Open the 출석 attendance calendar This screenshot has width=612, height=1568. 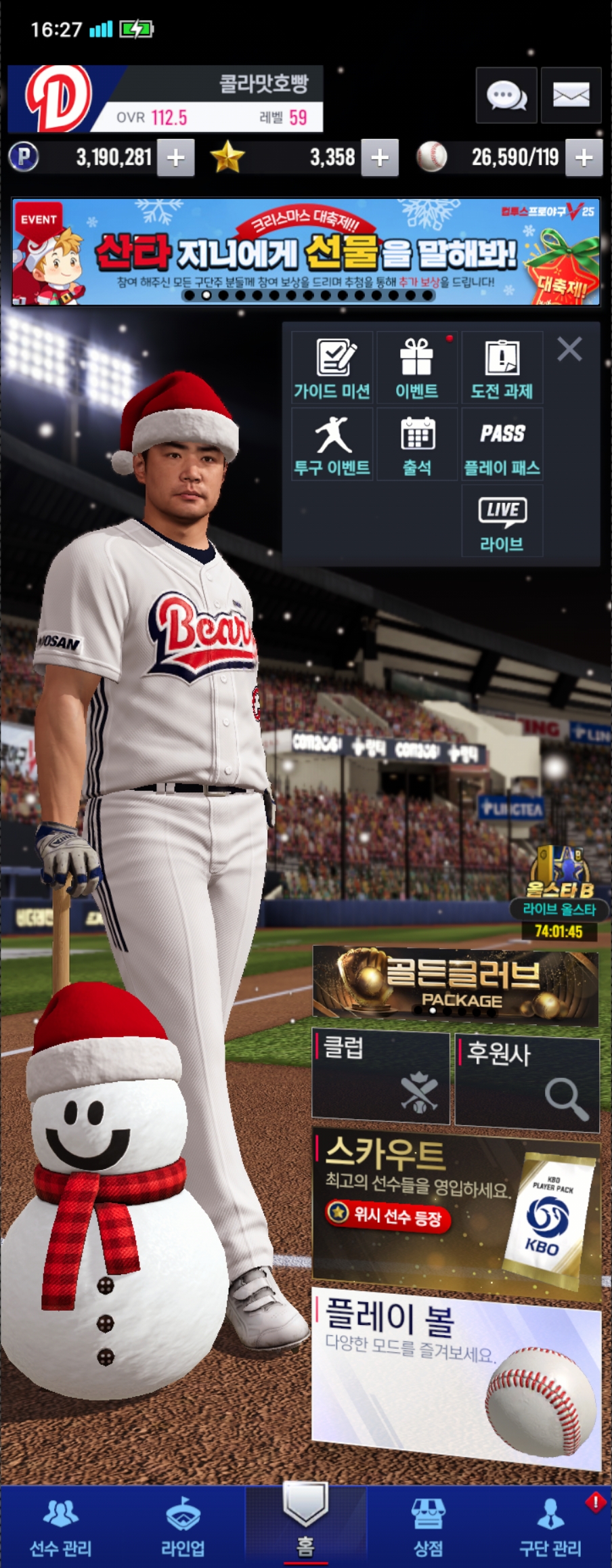click(417, 445)
